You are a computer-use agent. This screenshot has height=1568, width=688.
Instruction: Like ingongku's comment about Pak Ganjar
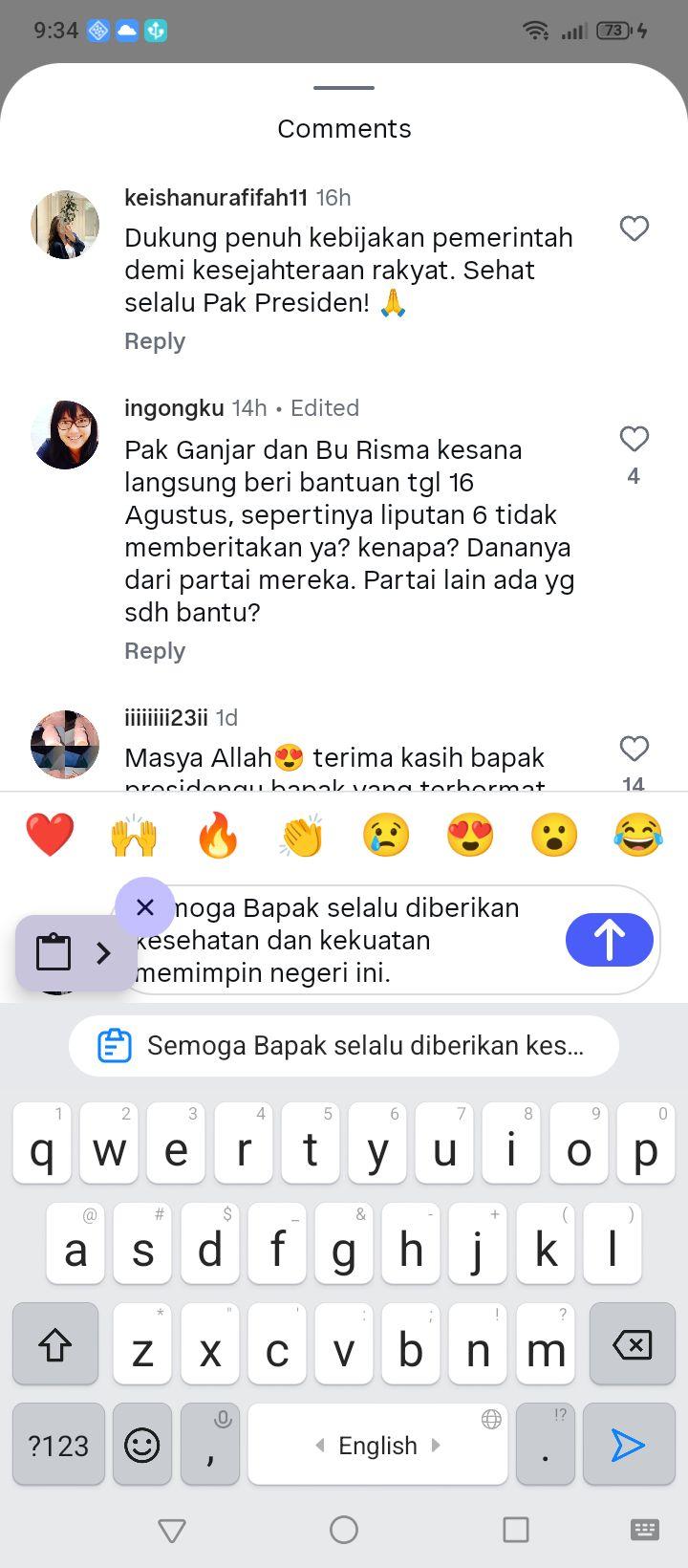pos(634,439)
